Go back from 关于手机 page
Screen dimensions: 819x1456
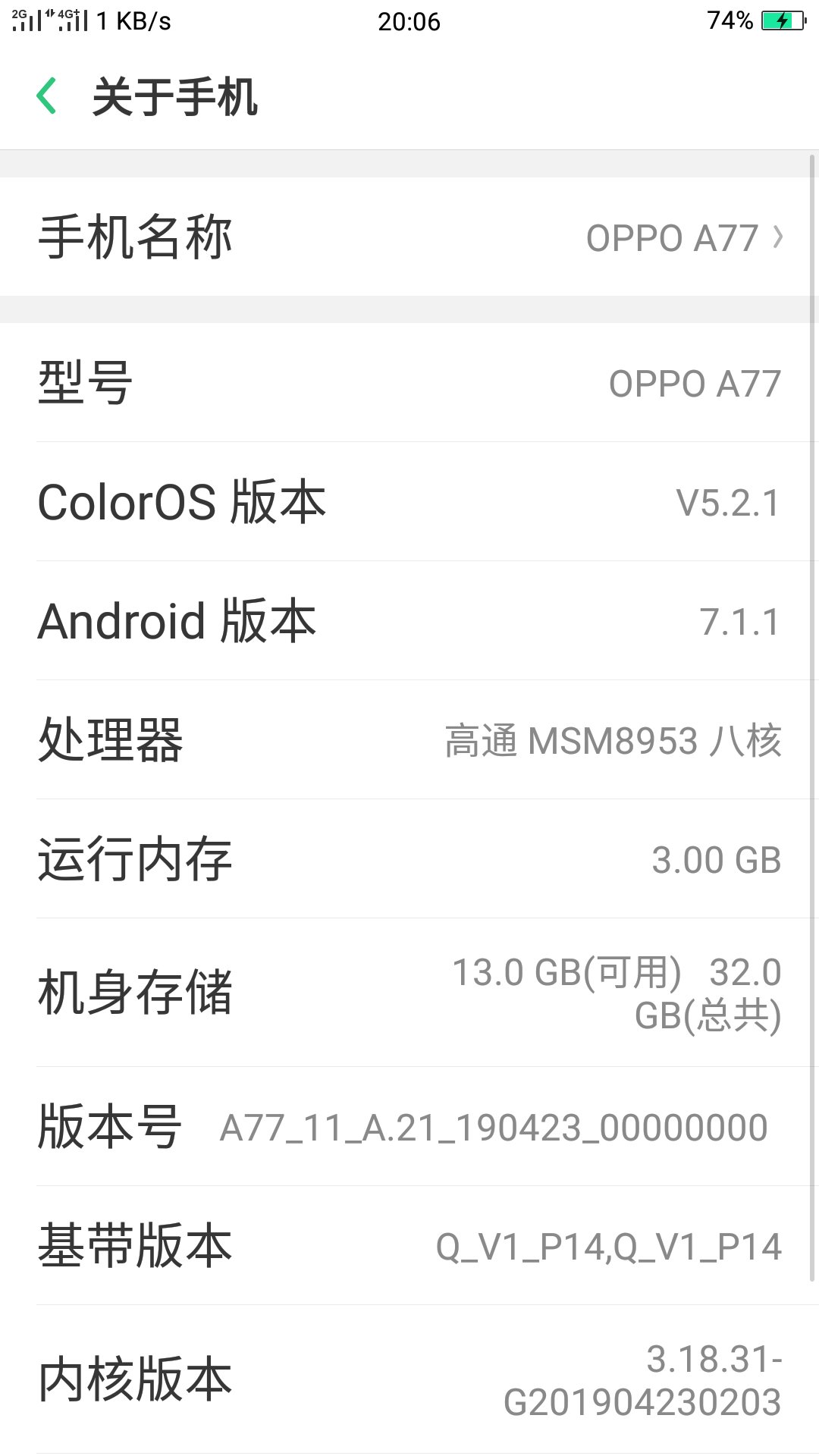47,96
